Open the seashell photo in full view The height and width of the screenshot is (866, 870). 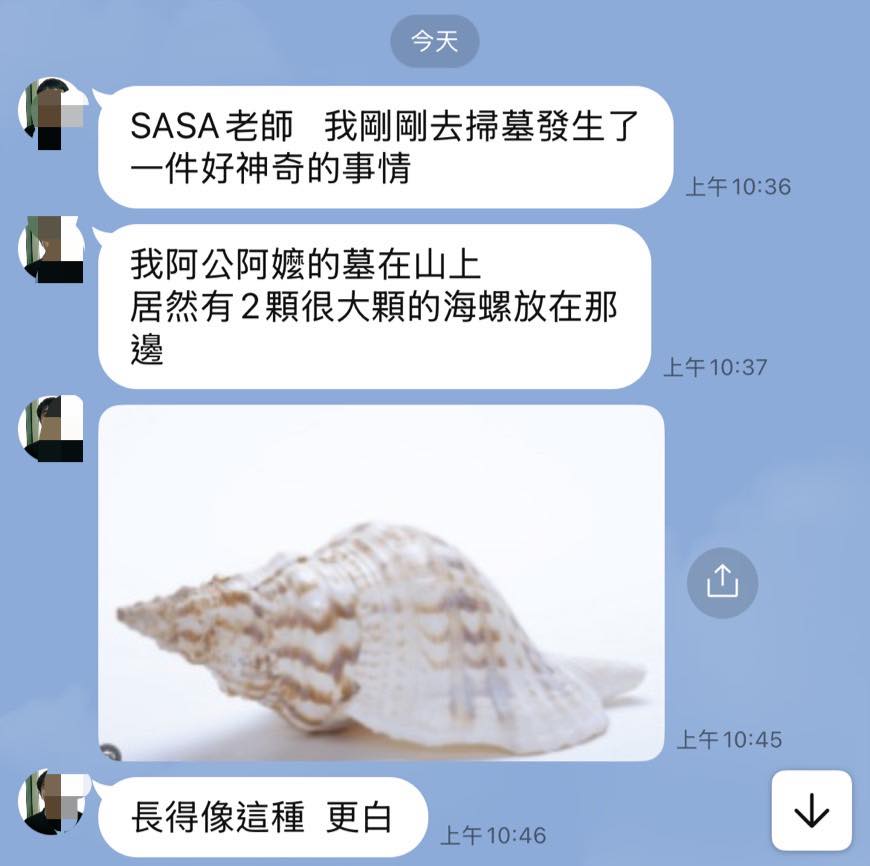(x=381, y=582)
